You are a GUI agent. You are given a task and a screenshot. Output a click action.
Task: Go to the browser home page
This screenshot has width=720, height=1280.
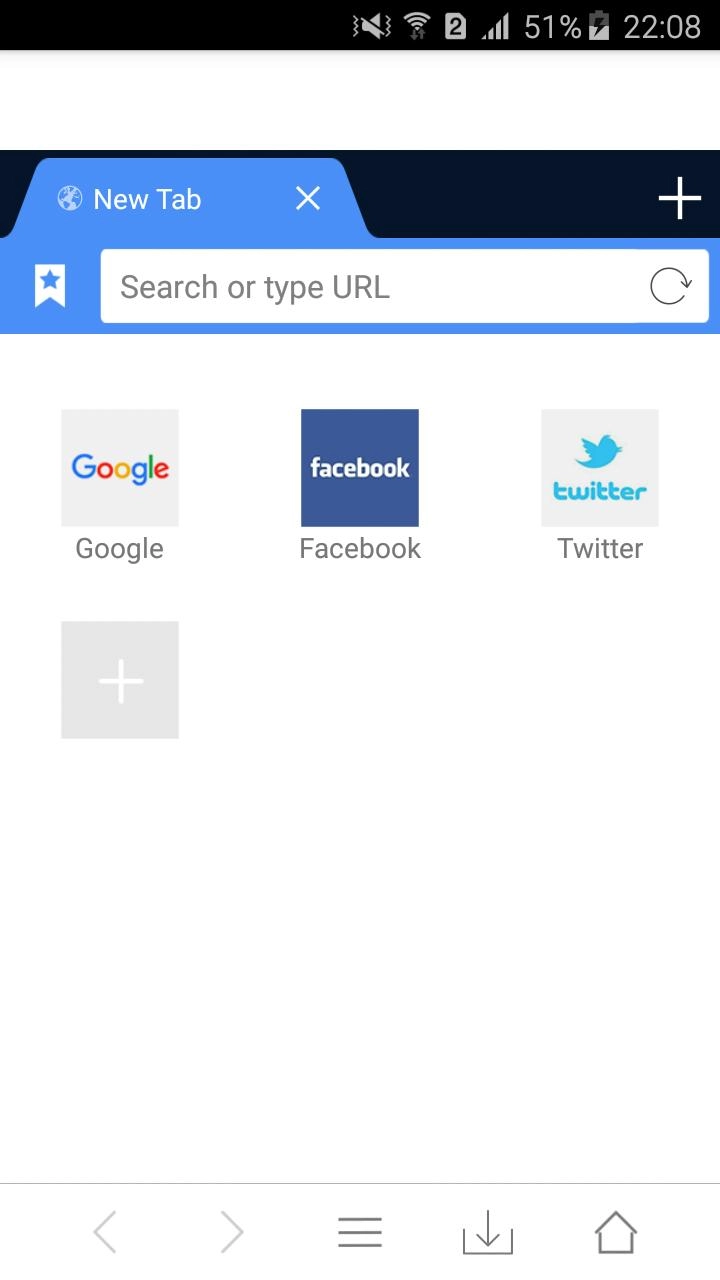[x=616, y=1232]
